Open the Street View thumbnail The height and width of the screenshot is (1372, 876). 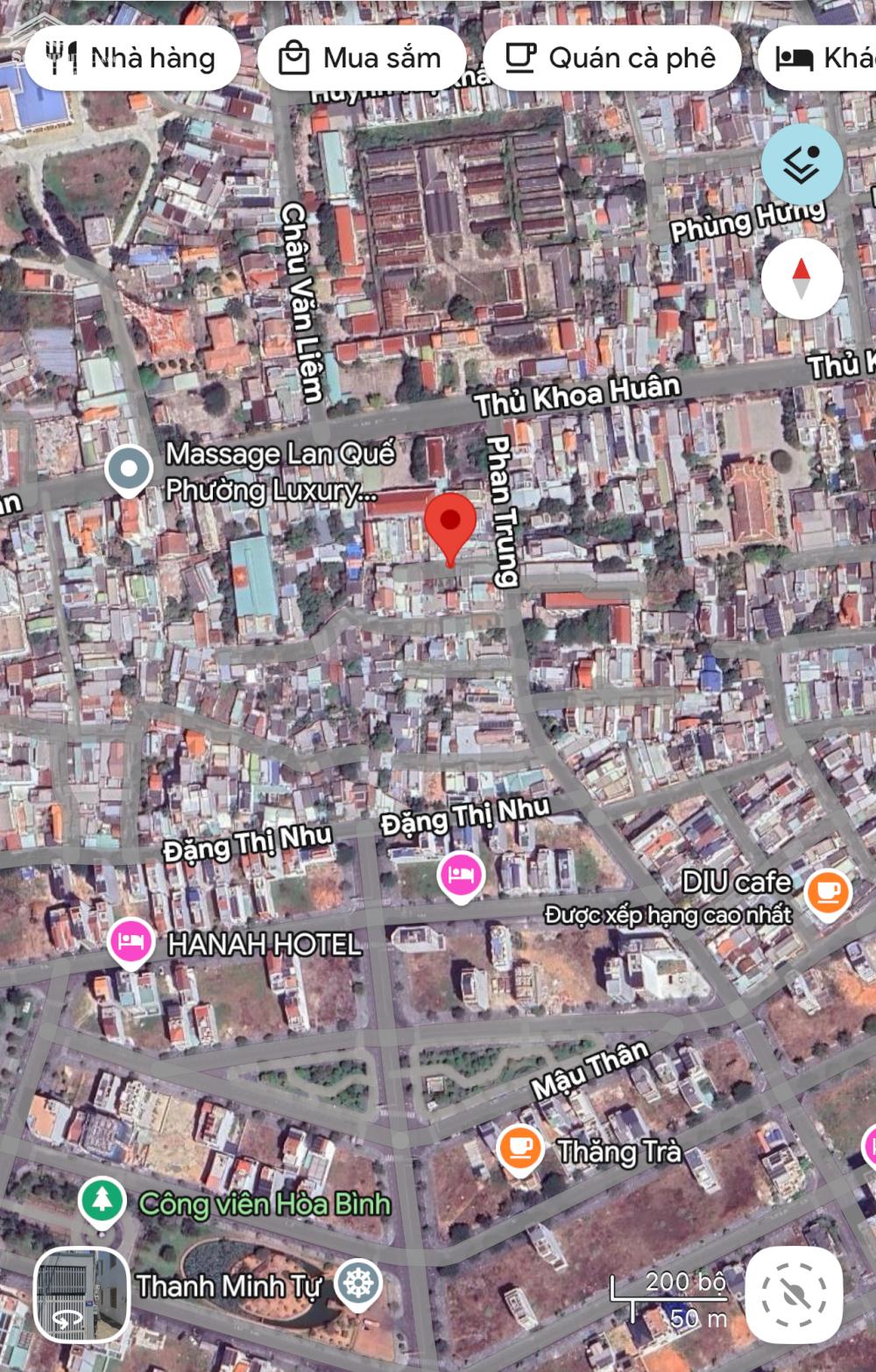(81, 1293)
